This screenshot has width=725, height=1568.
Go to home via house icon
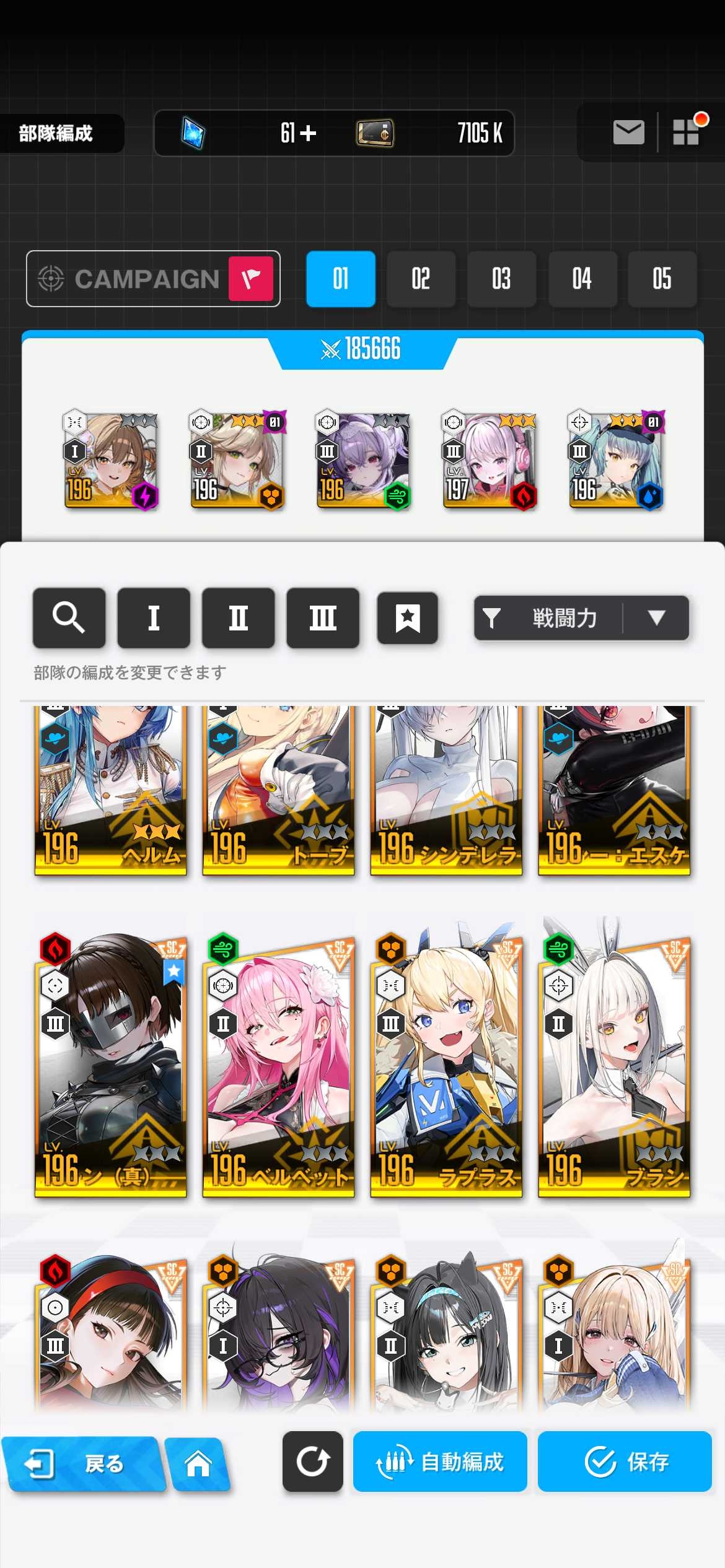198,1464
